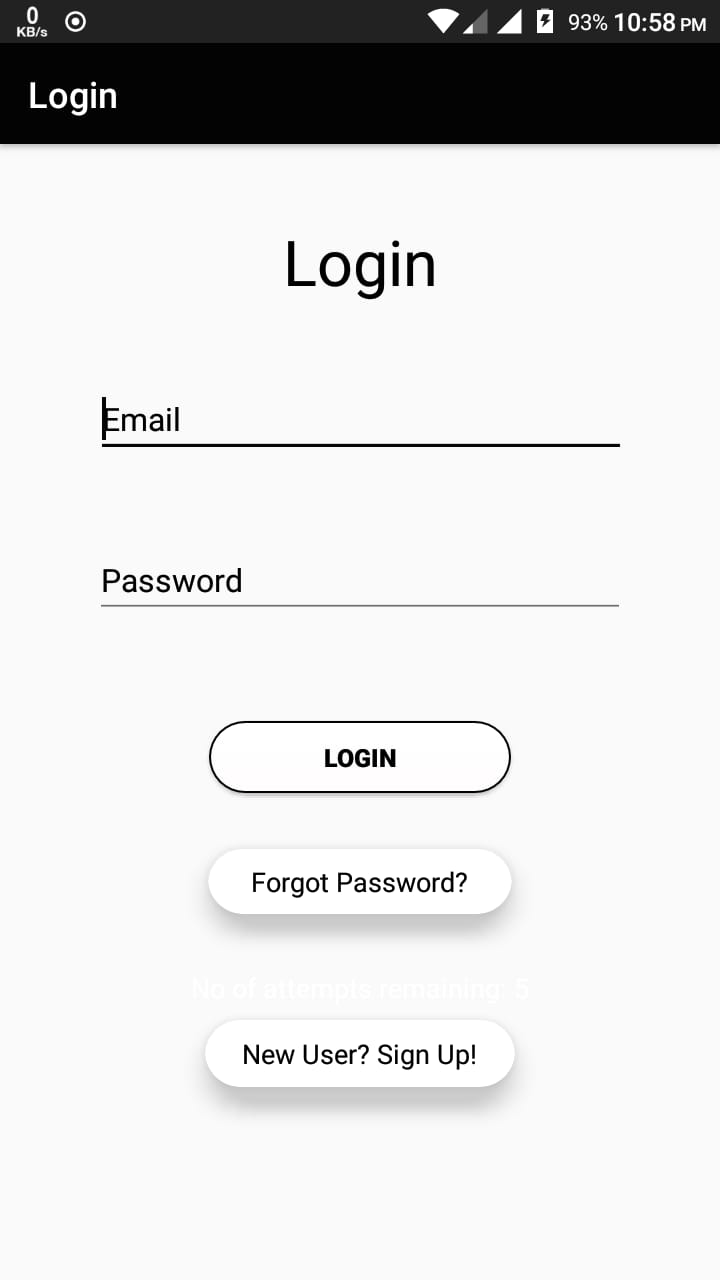Tap the network speed KB/s indicator

tap(29, 21)
